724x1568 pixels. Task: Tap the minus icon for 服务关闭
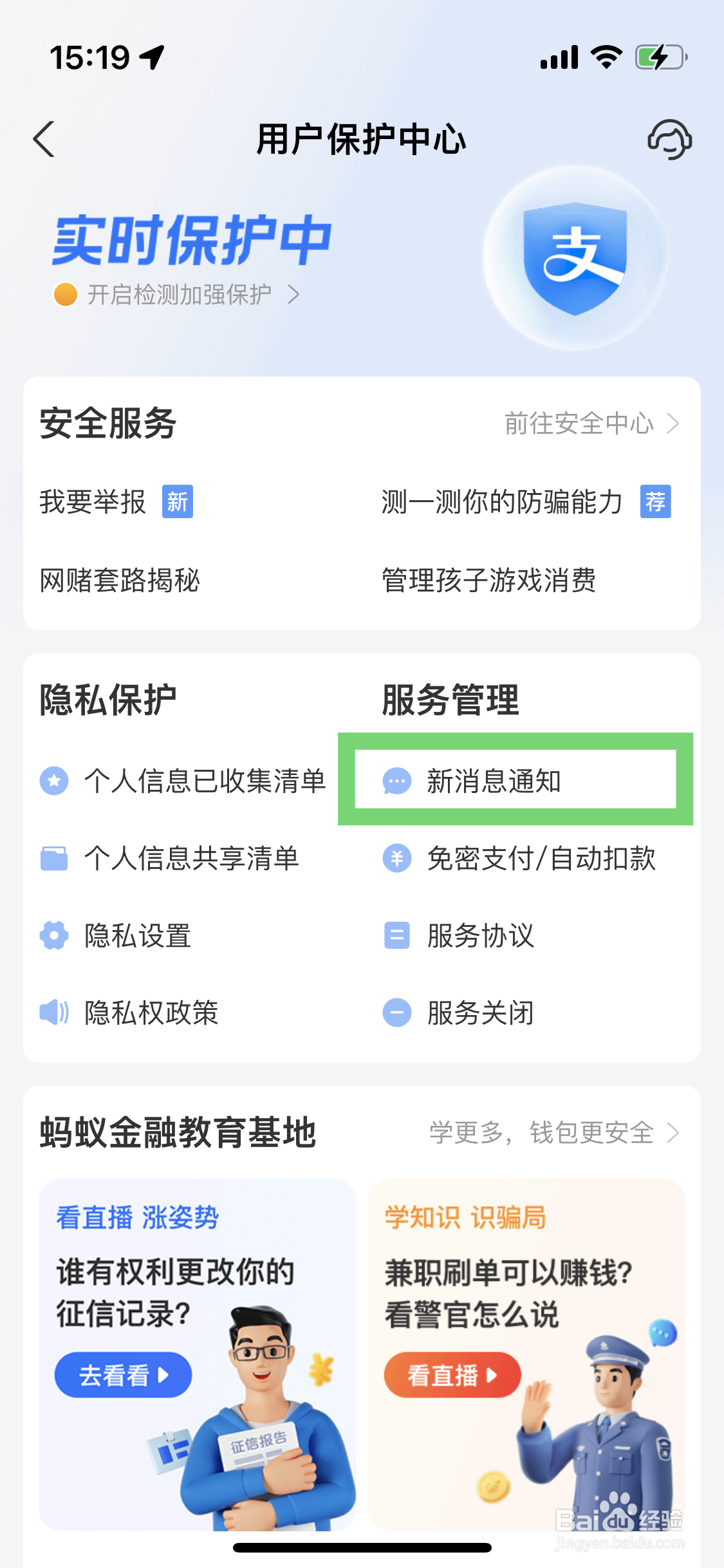point(397,1012)
